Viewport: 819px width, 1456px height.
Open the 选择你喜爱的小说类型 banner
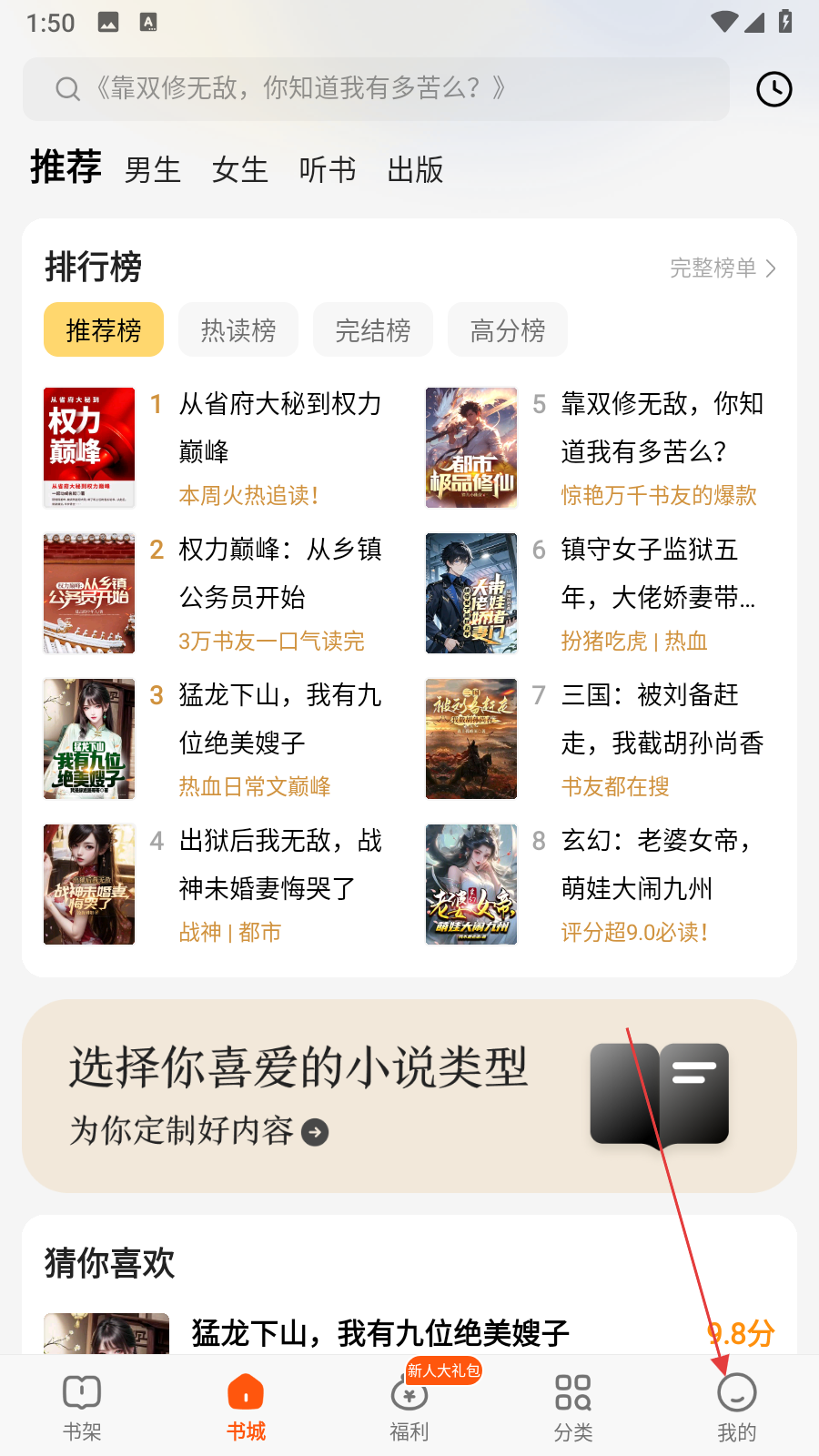pos(409,1097)
